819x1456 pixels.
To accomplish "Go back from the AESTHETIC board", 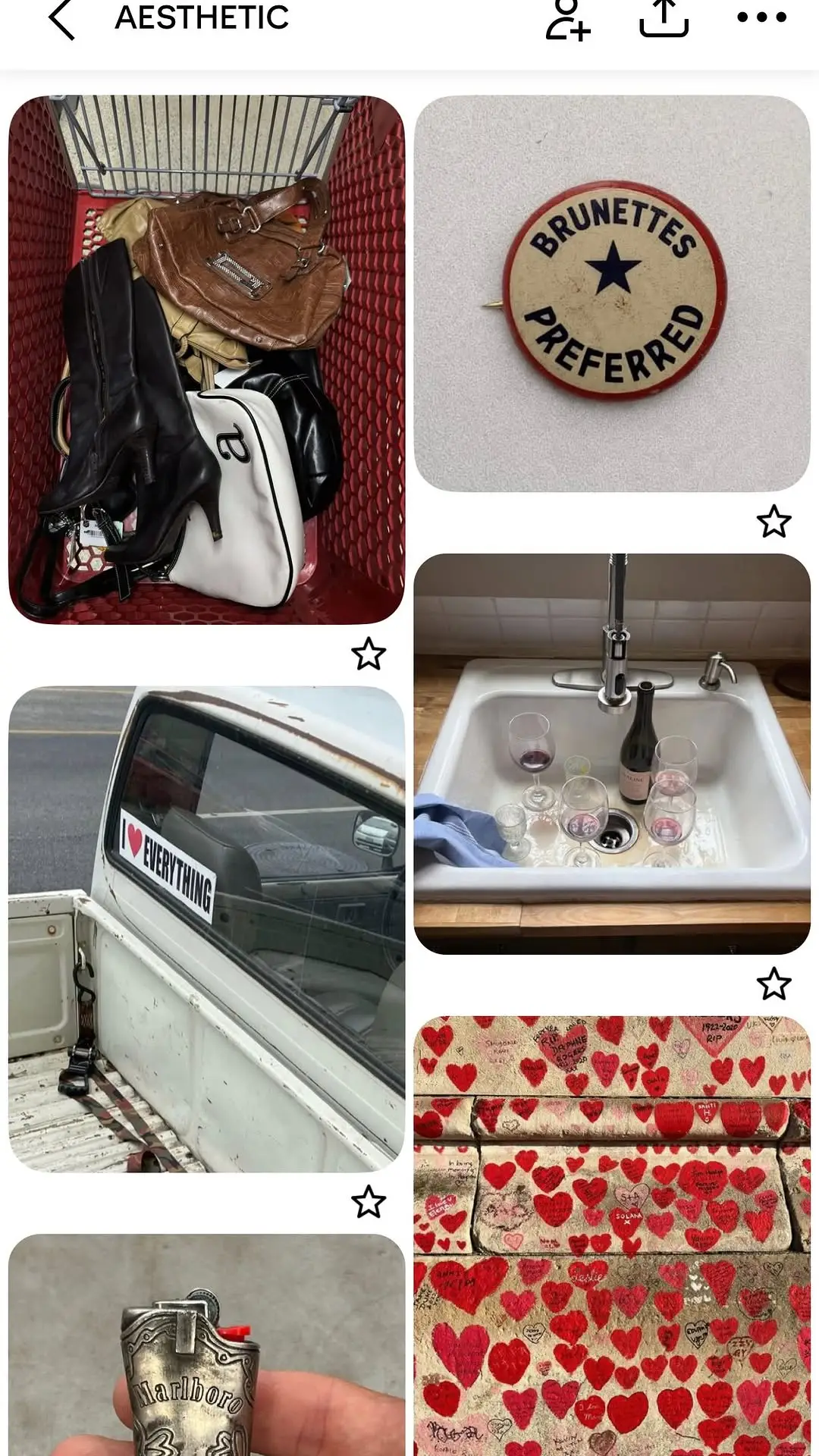I will (x=62, y=18).
